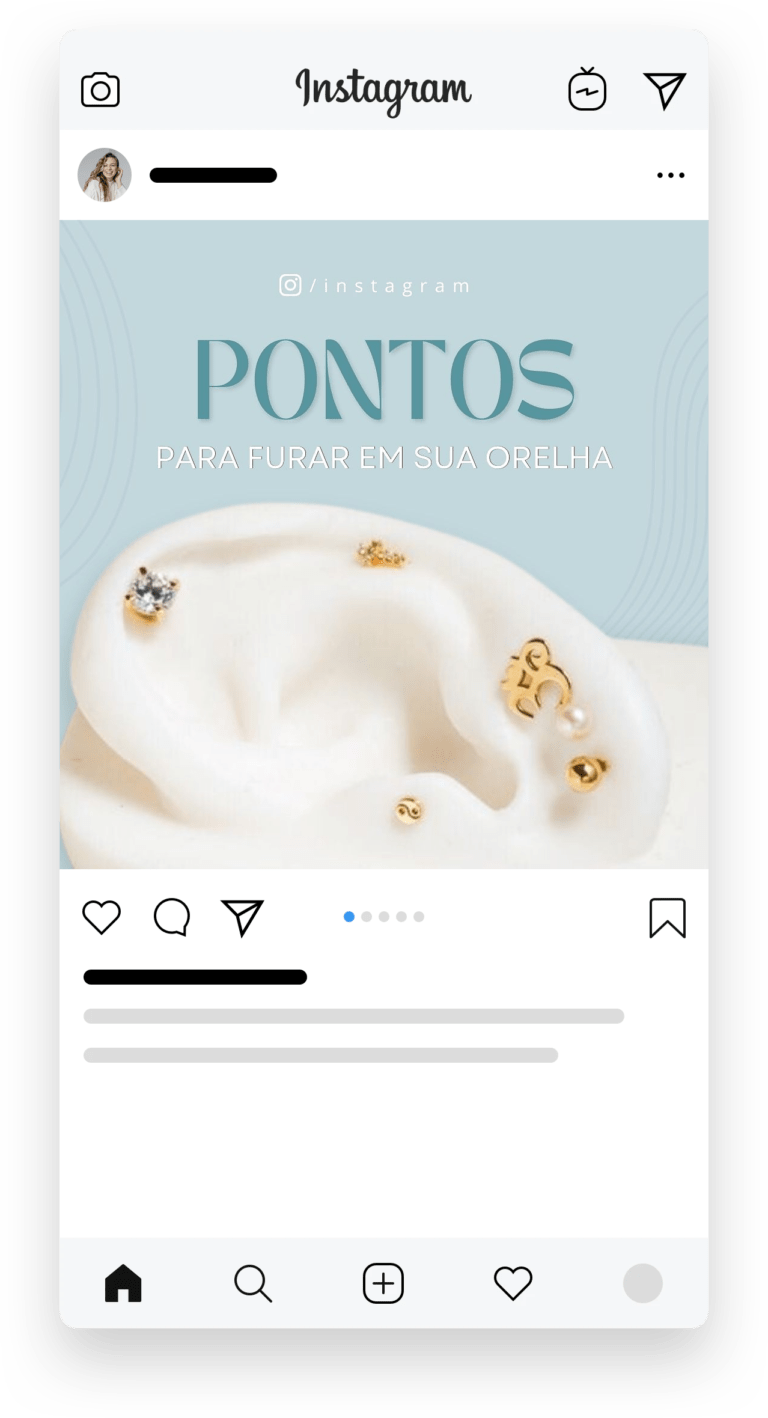Save the post with the bookmark toggle
This screenshot has height=1418, width=768.
667,916
